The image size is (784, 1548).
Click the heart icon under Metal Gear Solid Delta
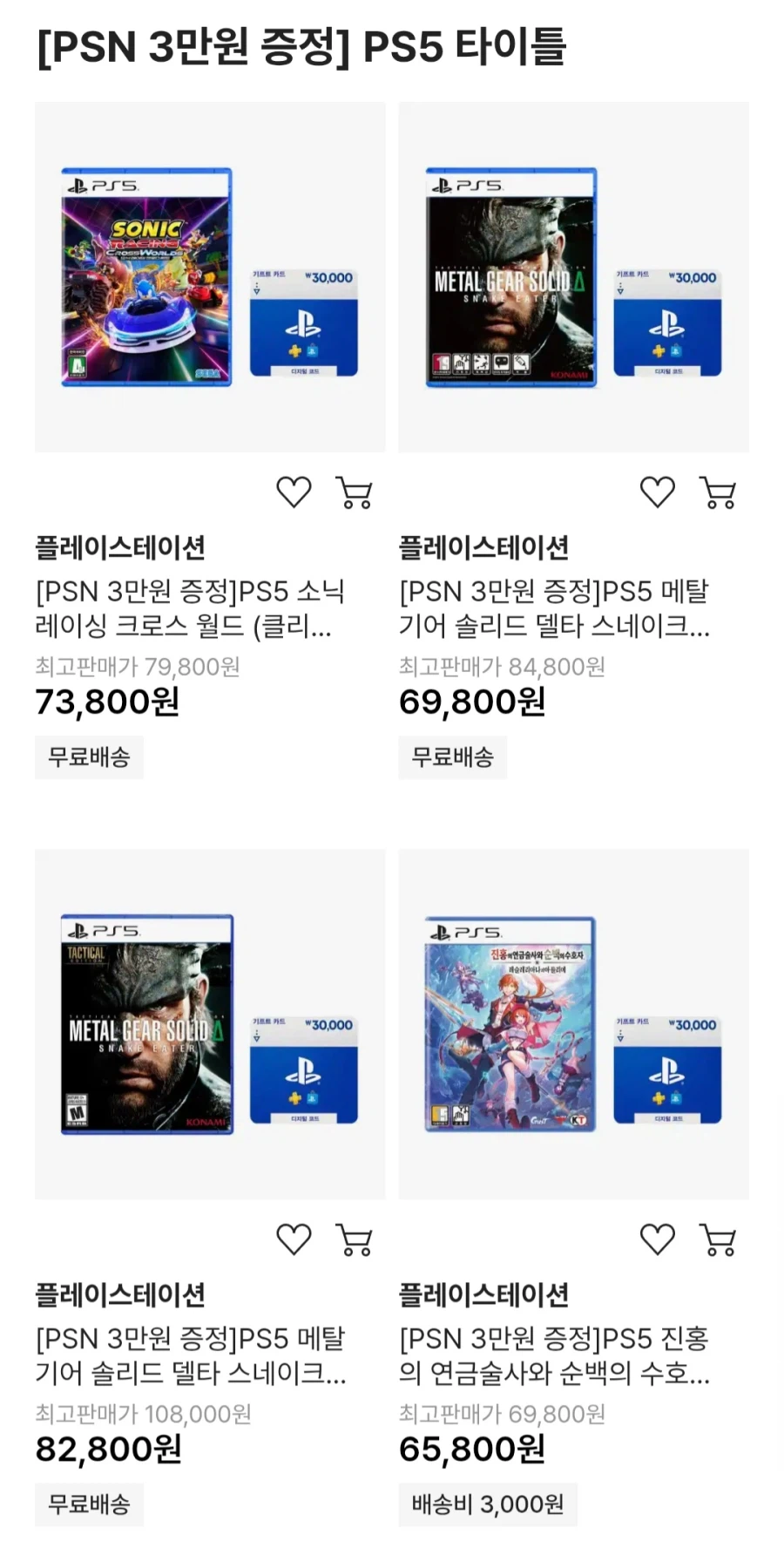click(x=658, y=492)
